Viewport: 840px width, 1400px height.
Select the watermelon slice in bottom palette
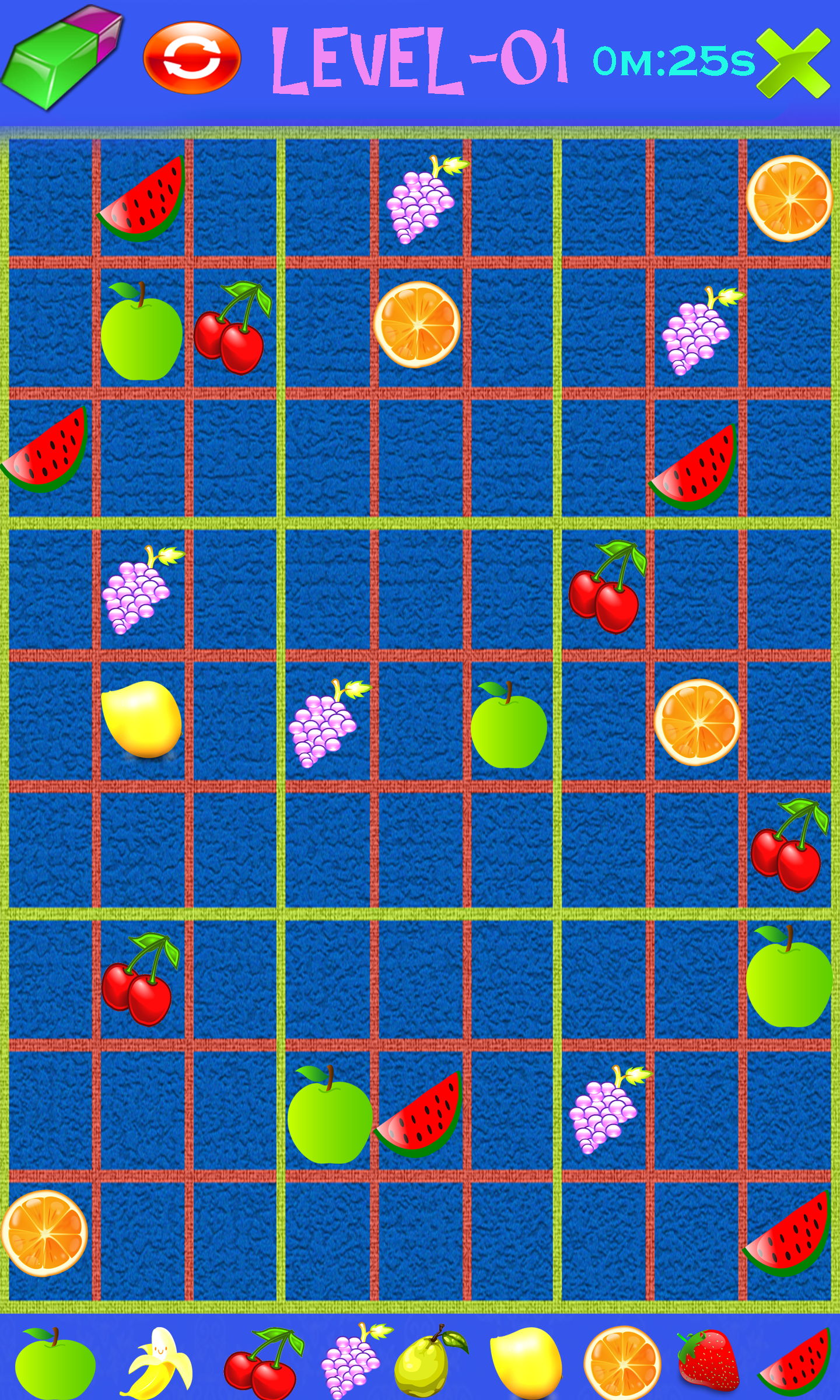click(794, 1363)
